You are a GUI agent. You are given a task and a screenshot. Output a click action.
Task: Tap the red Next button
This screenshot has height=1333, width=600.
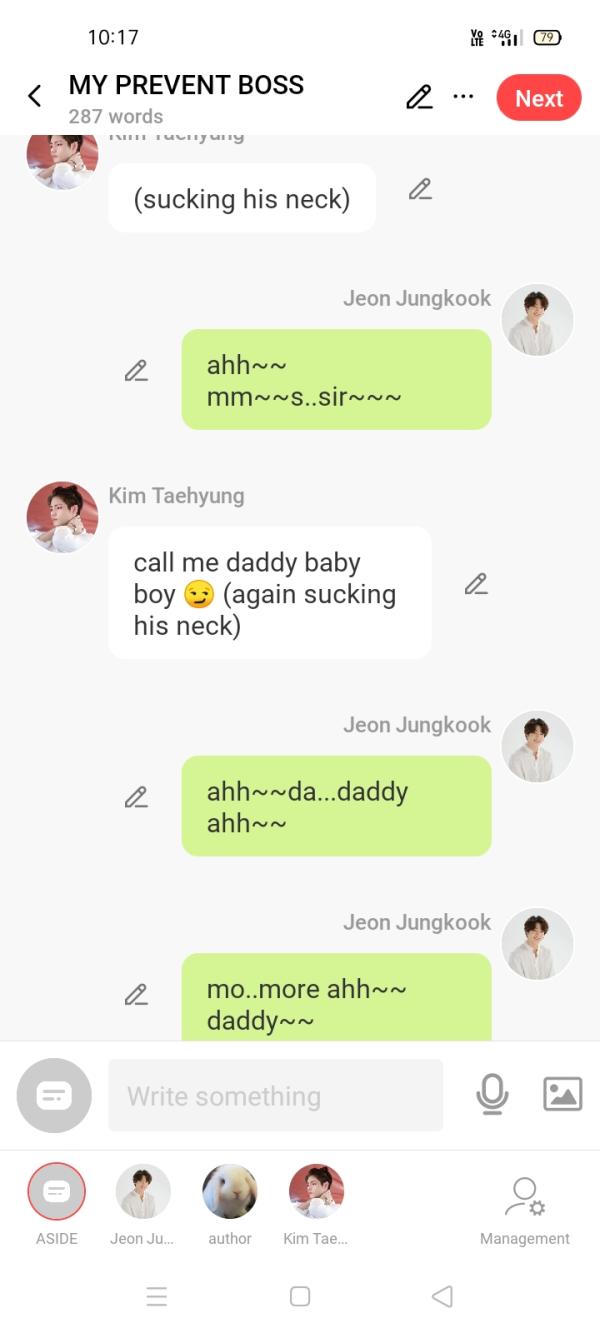coord(538,98)
